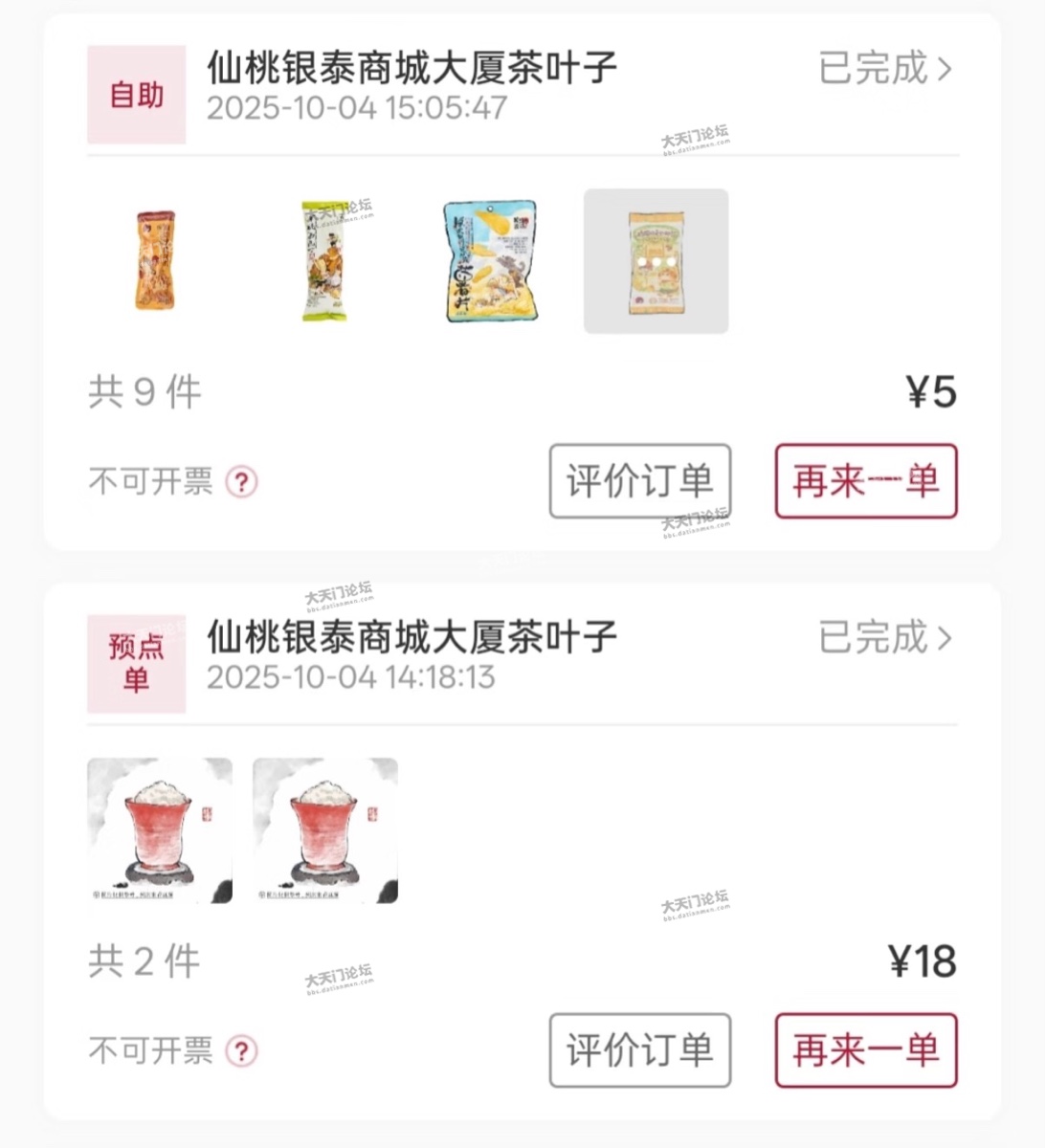Rate the 15:05:47 self-service order

[x=639, y=481]
